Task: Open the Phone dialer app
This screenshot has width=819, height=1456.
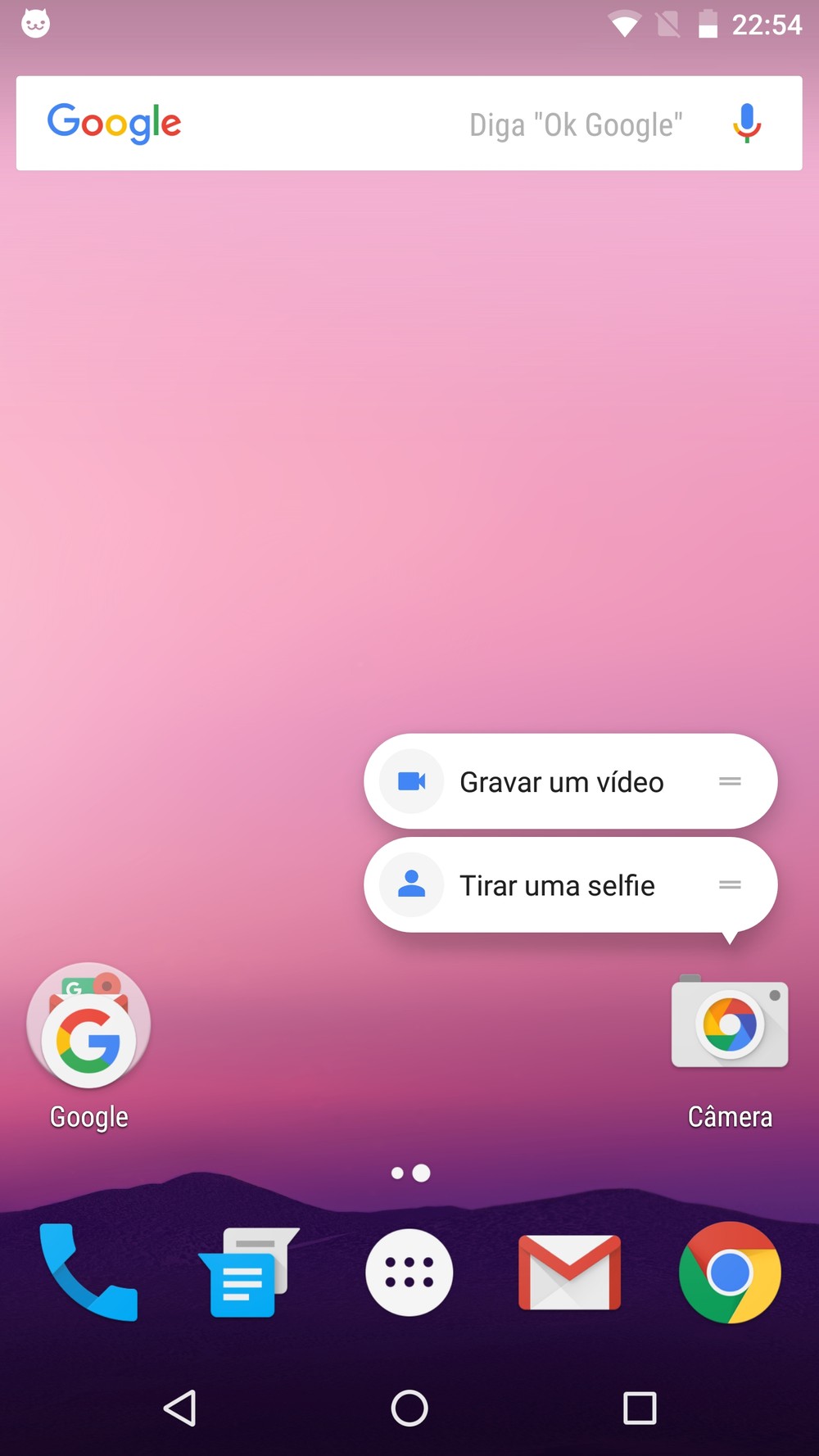Action: click(88, 1272)
